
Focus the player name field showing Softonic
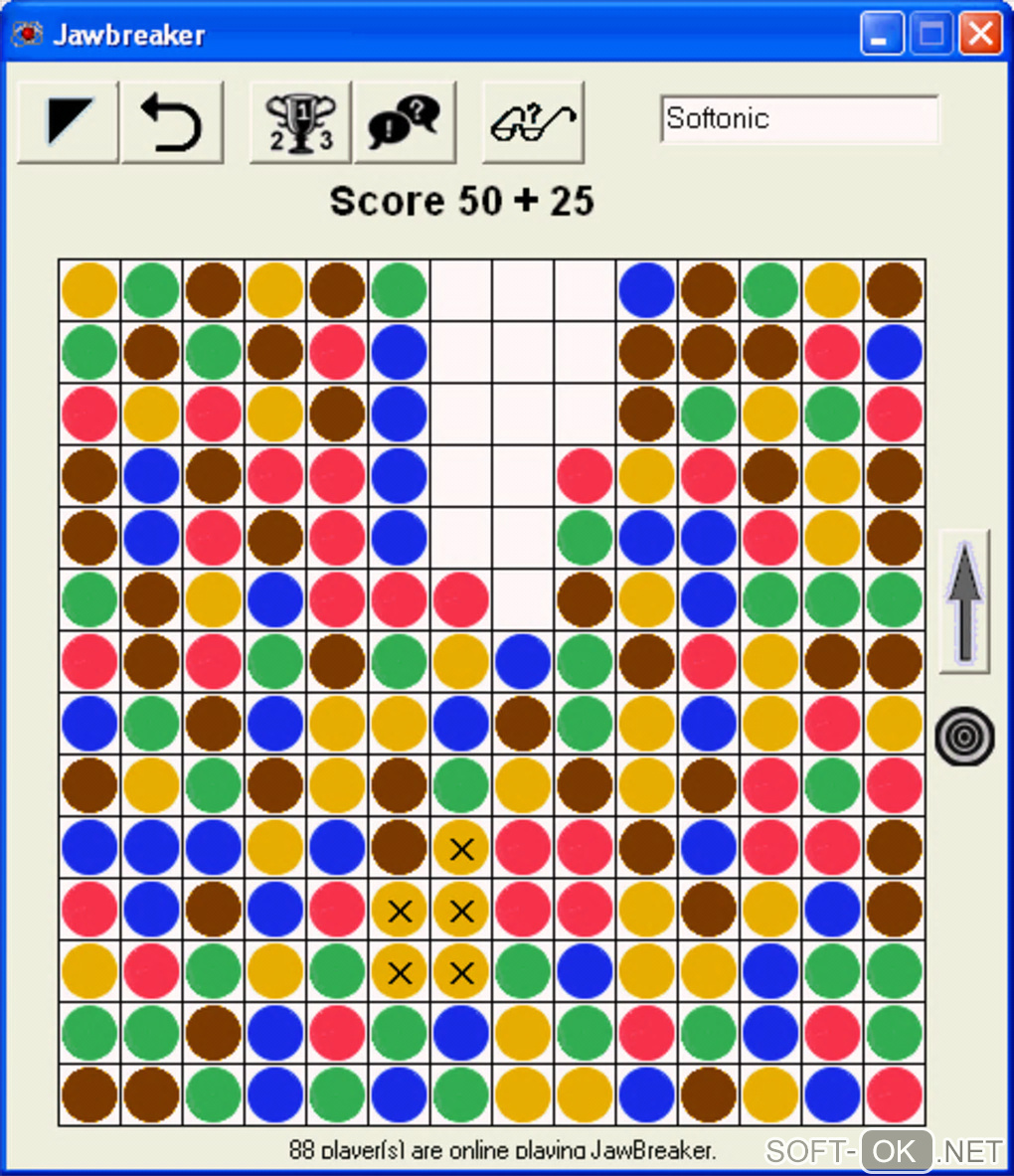click(x=799, y=119)
